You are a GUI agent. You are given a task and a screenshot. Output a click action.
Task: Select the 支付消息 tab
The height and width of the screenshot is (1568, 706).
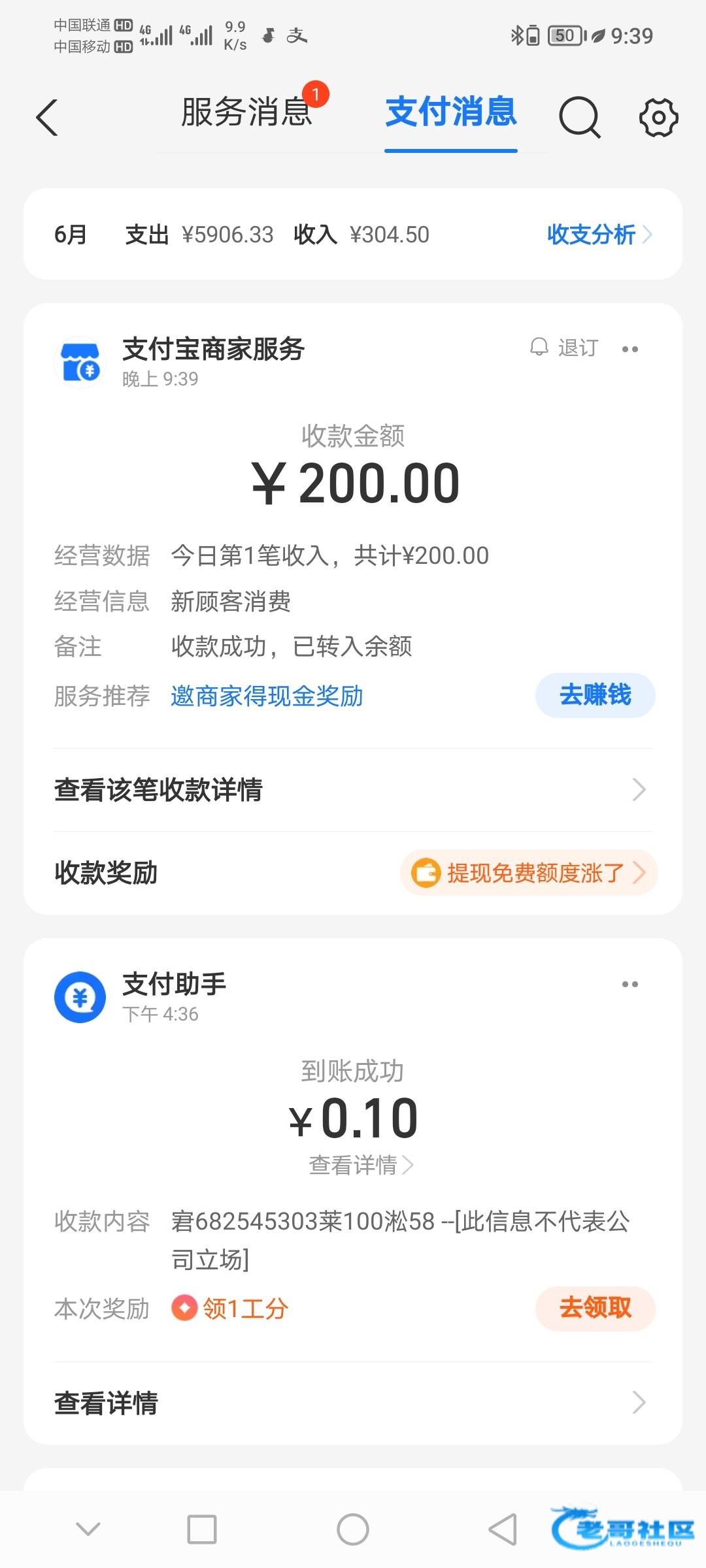(451, 112)
